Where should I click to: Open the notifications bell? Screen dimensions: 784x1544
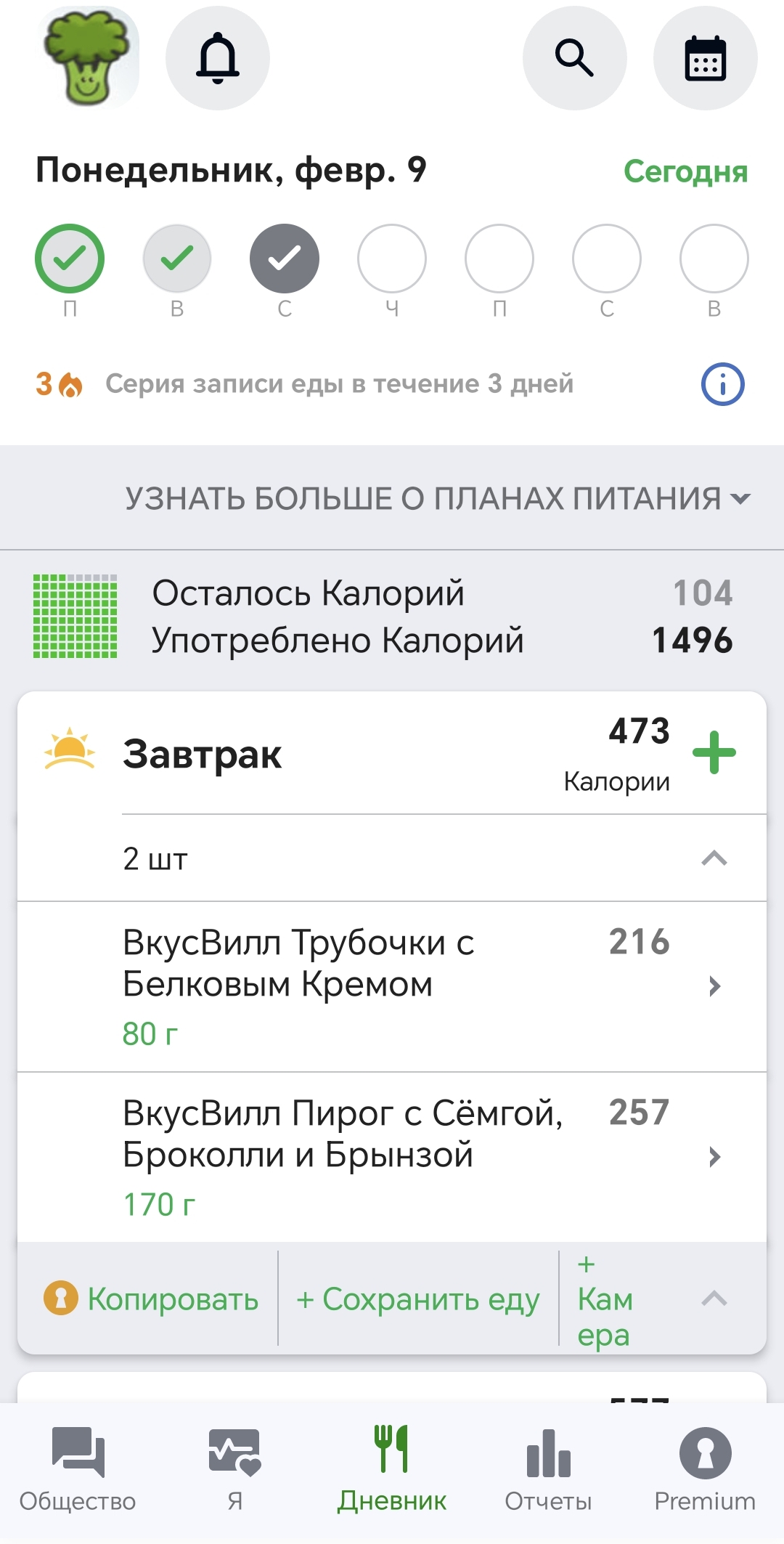click(218, 58)
